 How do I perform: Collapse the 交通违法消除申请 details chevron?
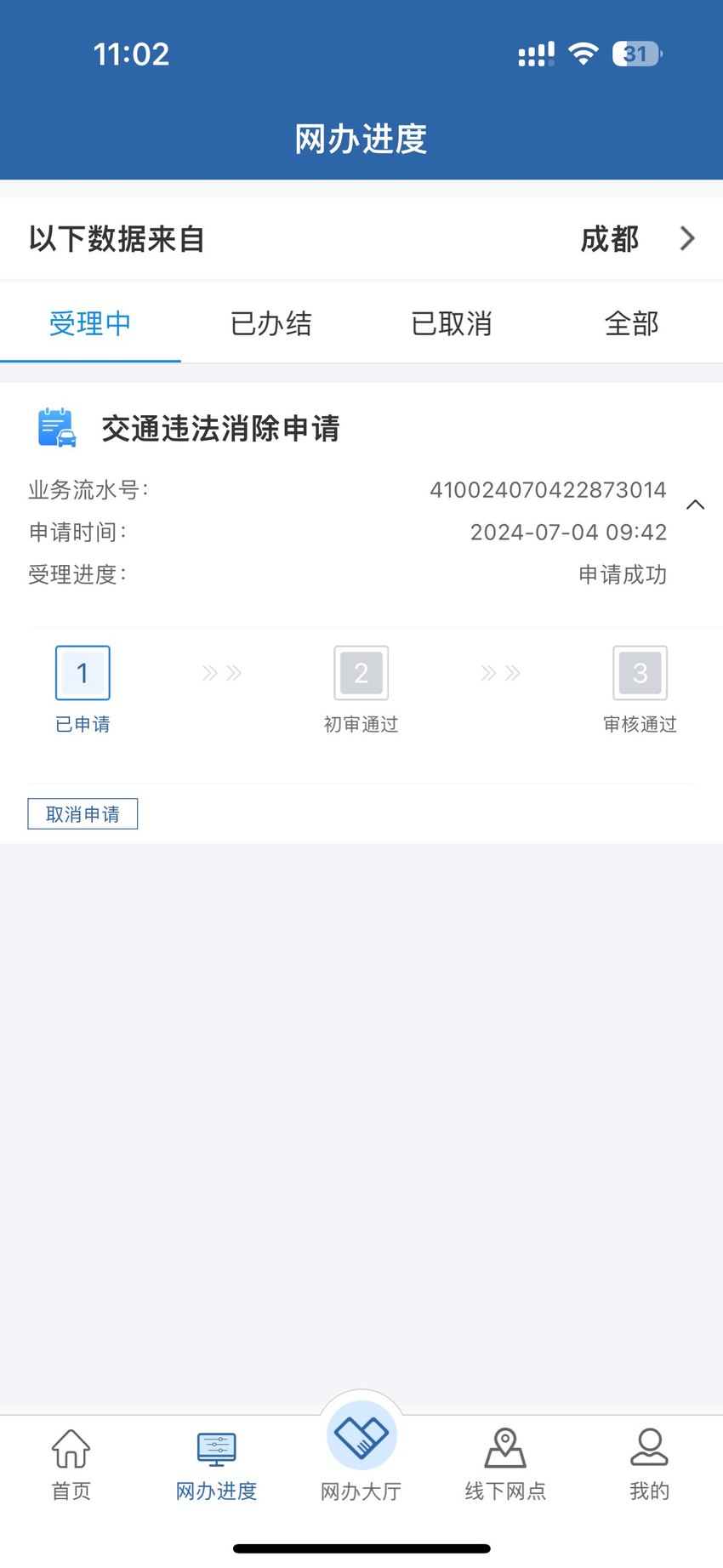point(695,505)
